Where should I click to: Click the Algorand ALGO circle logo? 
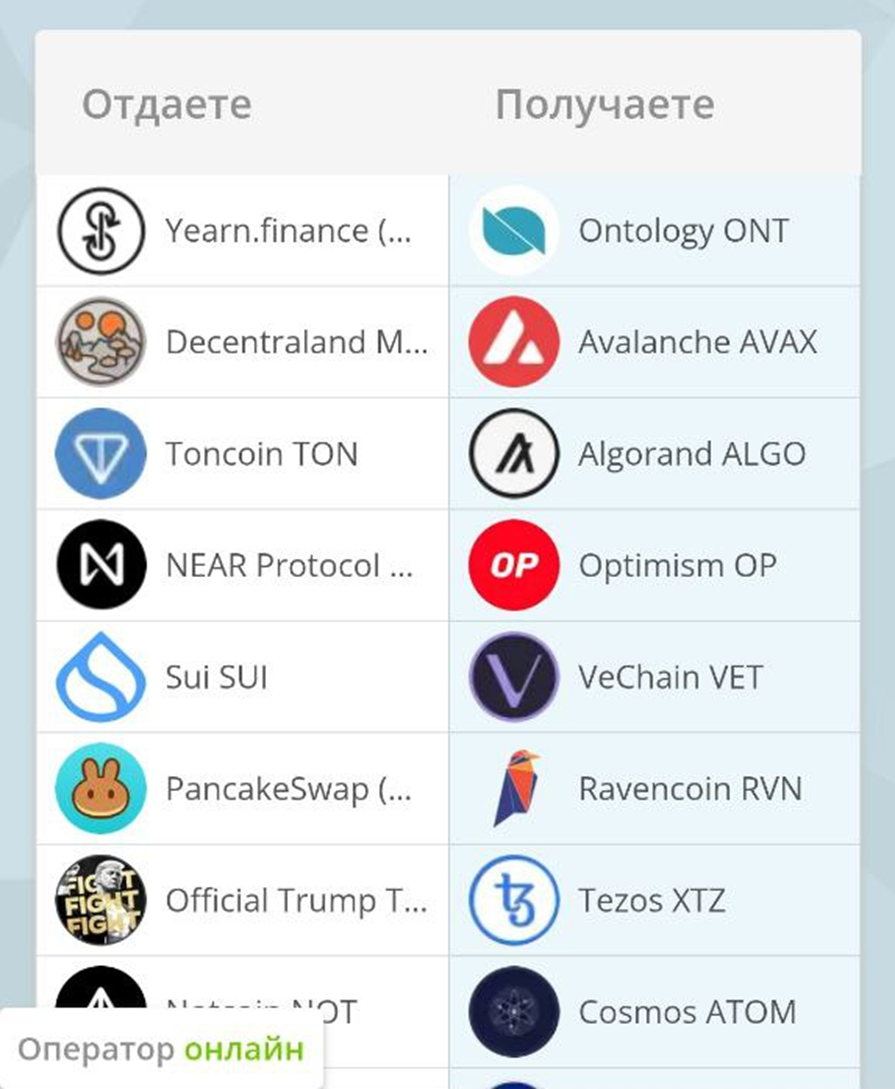pyautogui.click(x=513, y=454)
